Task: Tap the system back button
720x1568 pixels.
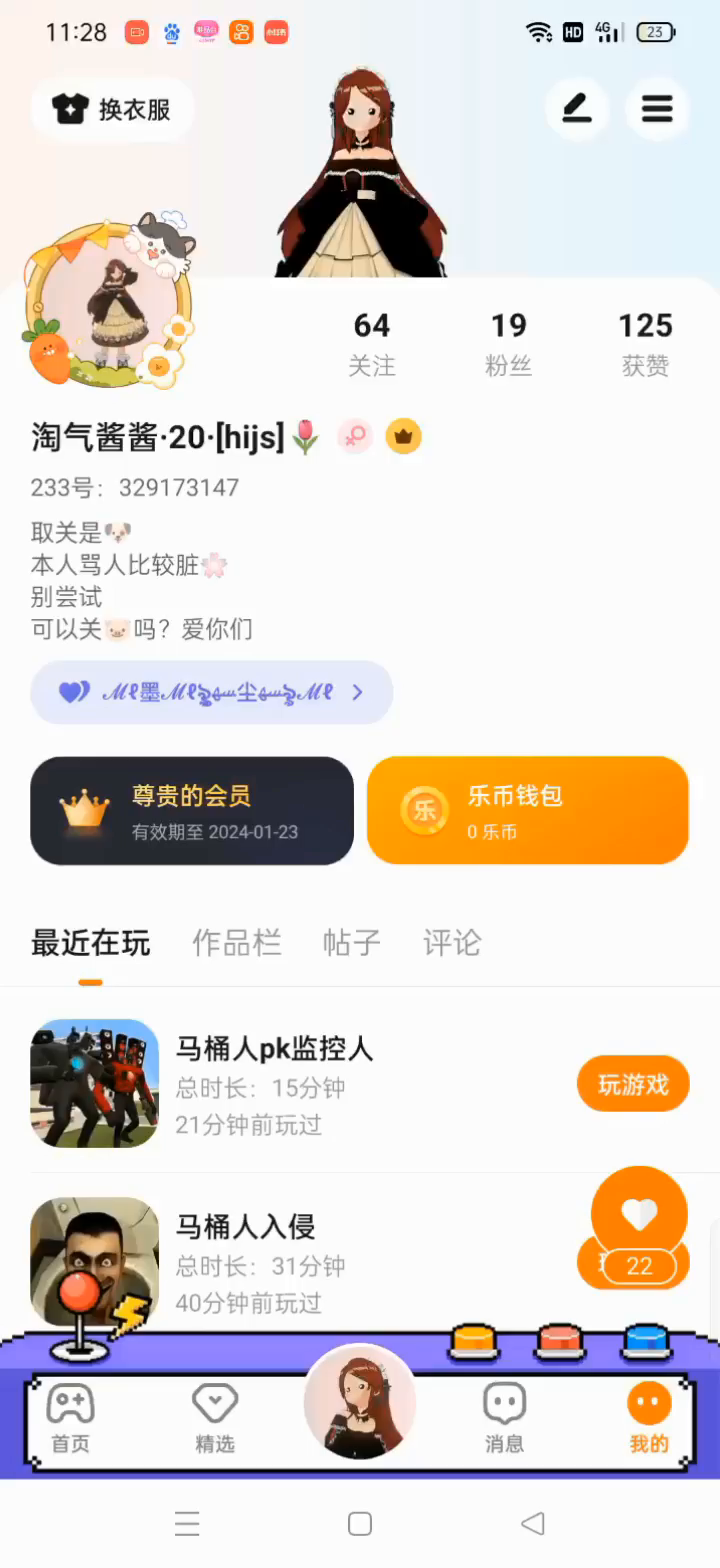Action: [x=533, y=1523]
